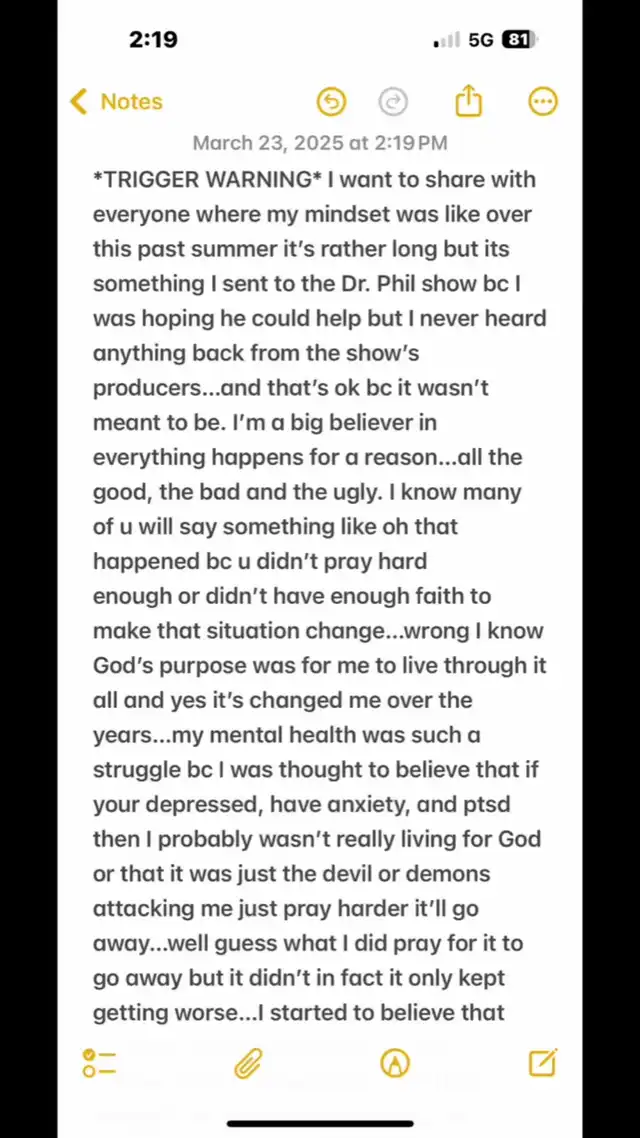
Task: Share this note
Action: tap(469, 100)
